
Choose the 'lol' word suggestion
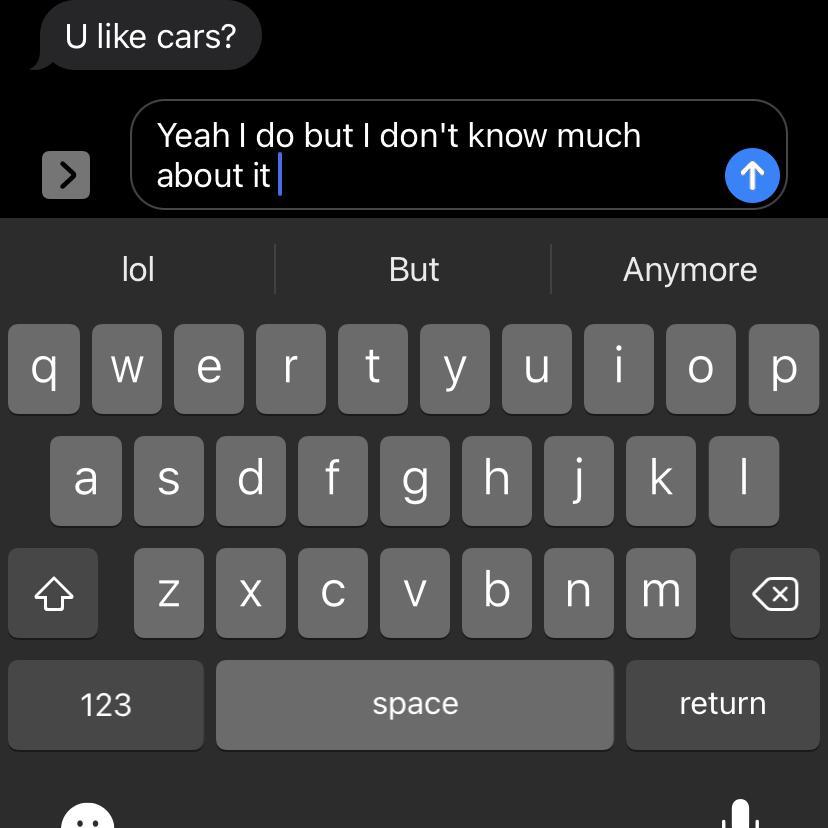pos(138,270)
